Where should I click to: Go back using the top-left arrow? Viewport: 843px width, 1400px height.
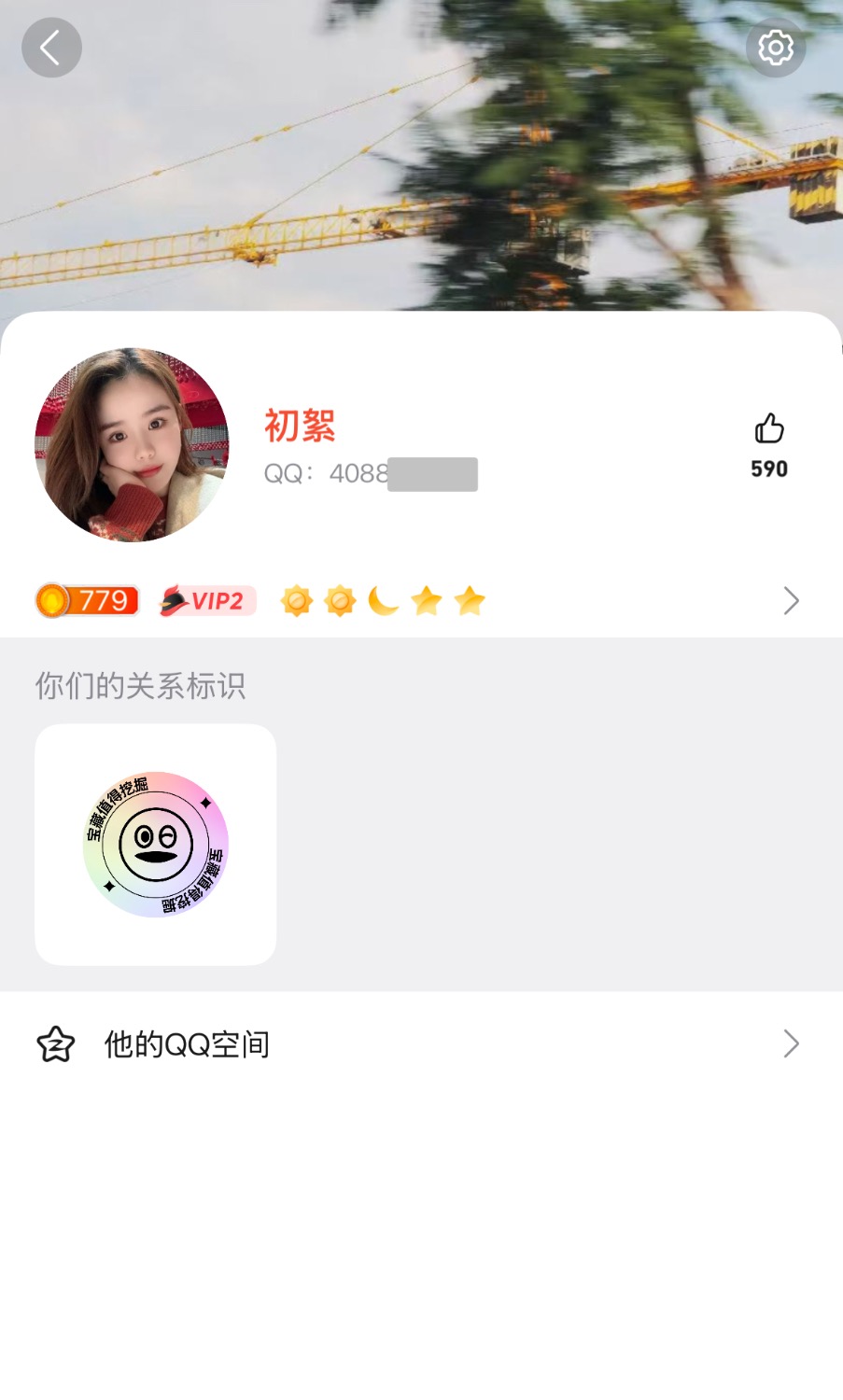pyautogui.click(x=51, y=48)
